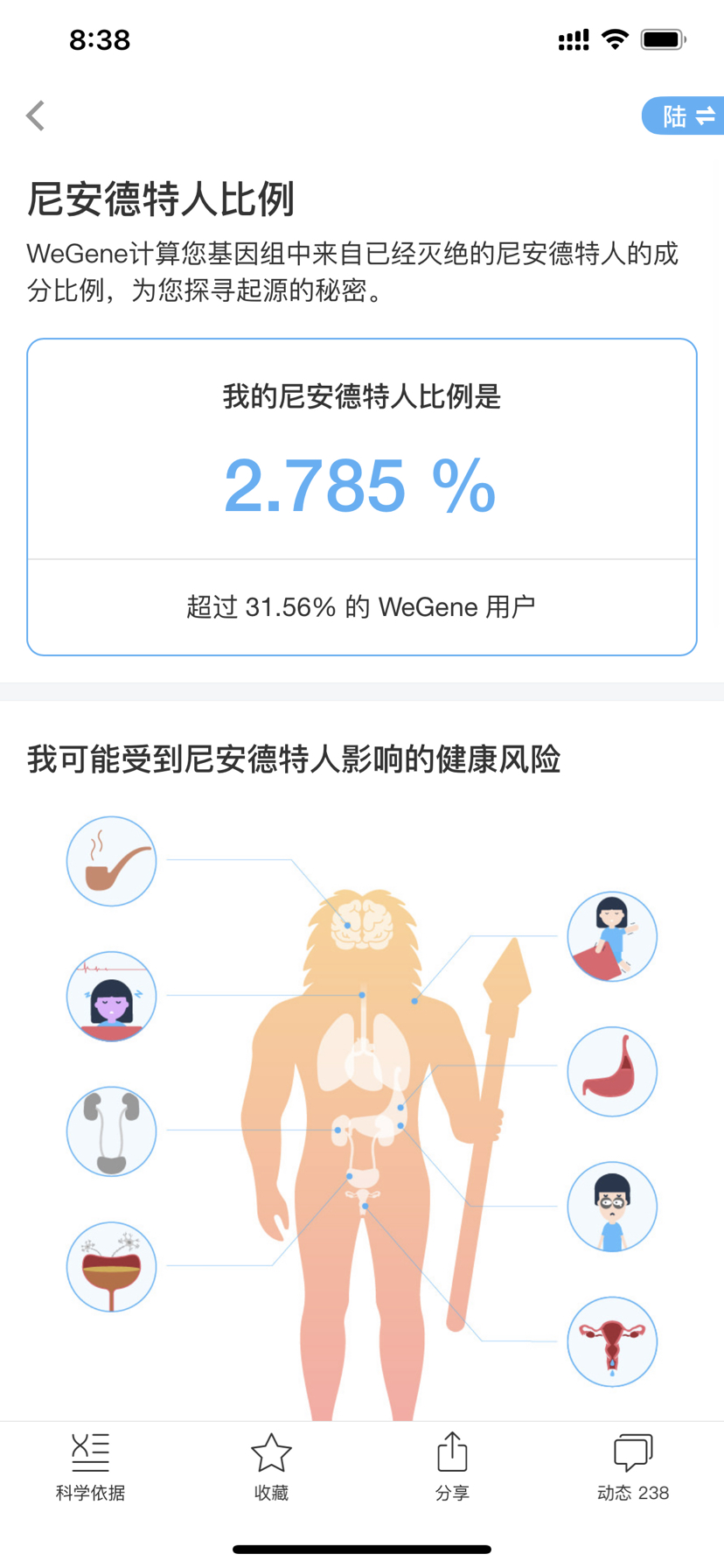This screenshot has height=1568, width=724.
Task: Open 科学依据 scientific basis
Action: click(x=90, y=1467)
